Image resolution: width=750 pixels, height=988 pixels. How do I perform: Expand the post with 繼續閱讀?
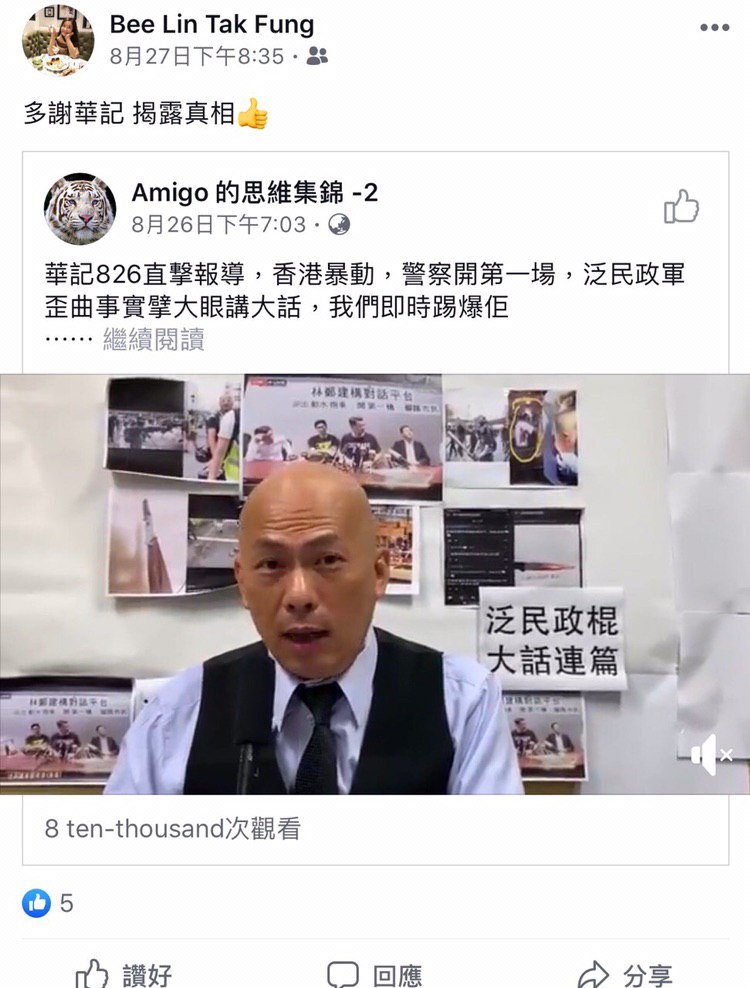pos(153,340)
